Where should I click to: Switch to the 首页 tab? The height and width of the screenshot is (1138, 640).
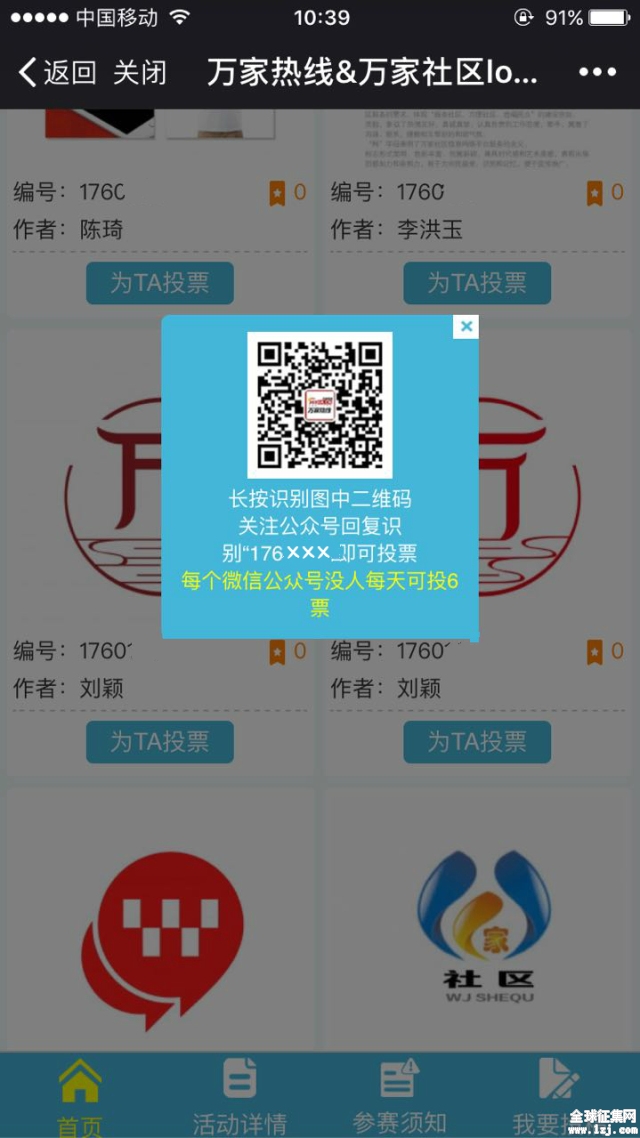(x=79, y=1095)
